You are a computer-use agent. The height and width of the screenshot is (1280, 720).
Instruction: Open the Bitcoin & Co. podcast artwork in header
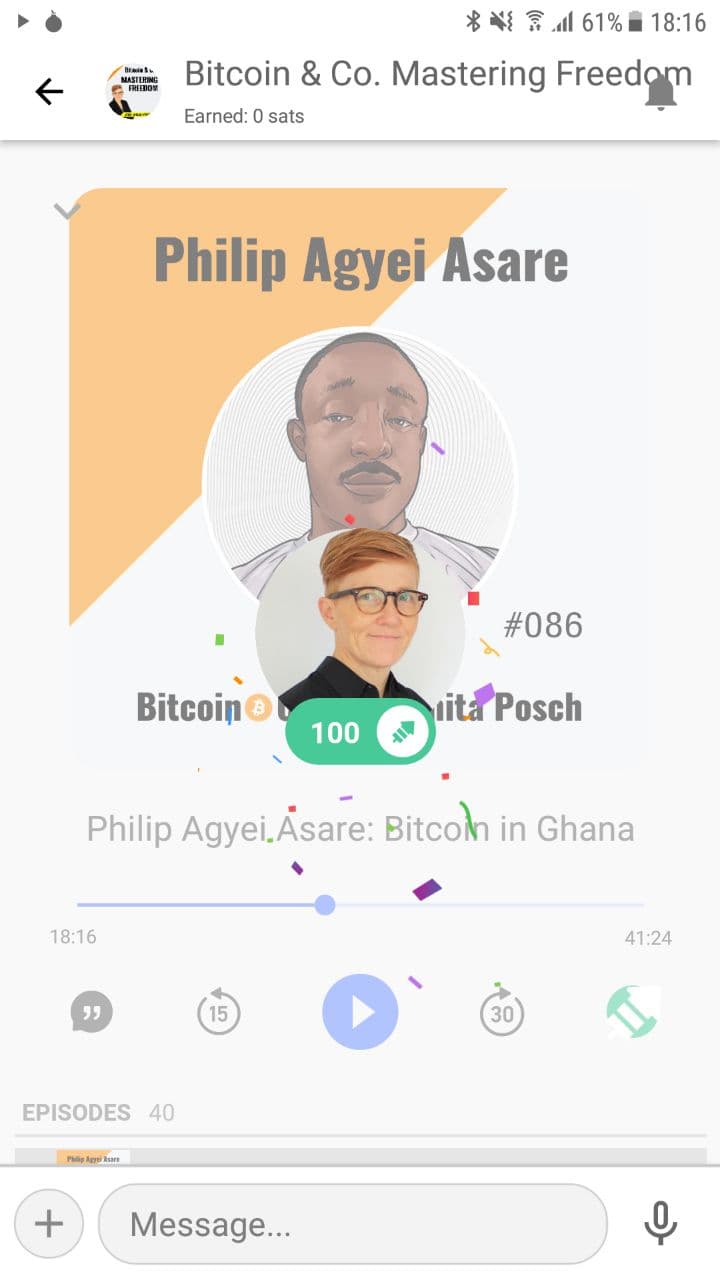133,91
